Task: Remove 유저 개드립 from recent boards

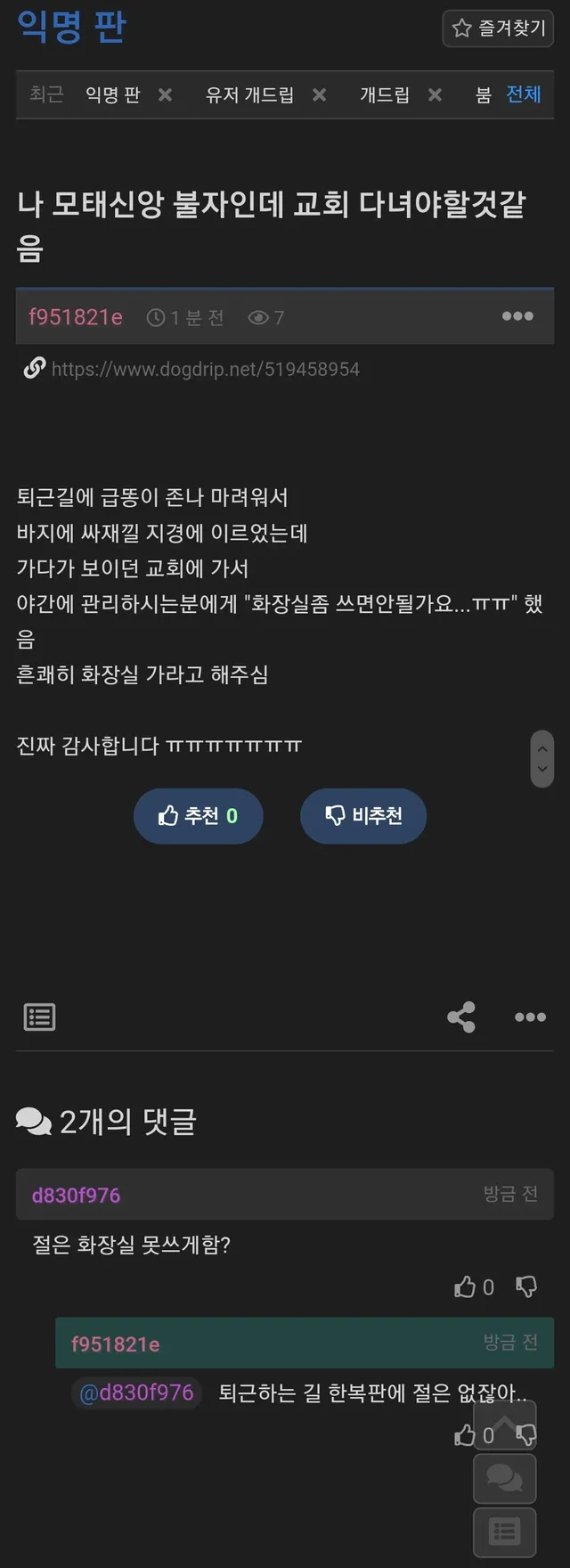Action: point(319,94)
